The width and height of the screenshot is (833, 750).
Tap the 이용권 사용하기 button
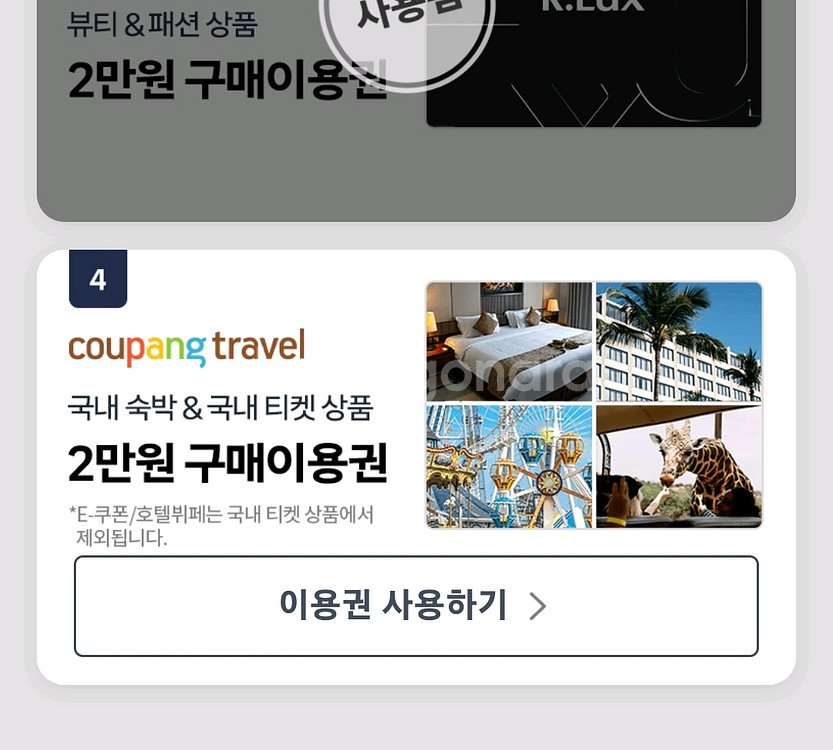(x=416, y=606)
